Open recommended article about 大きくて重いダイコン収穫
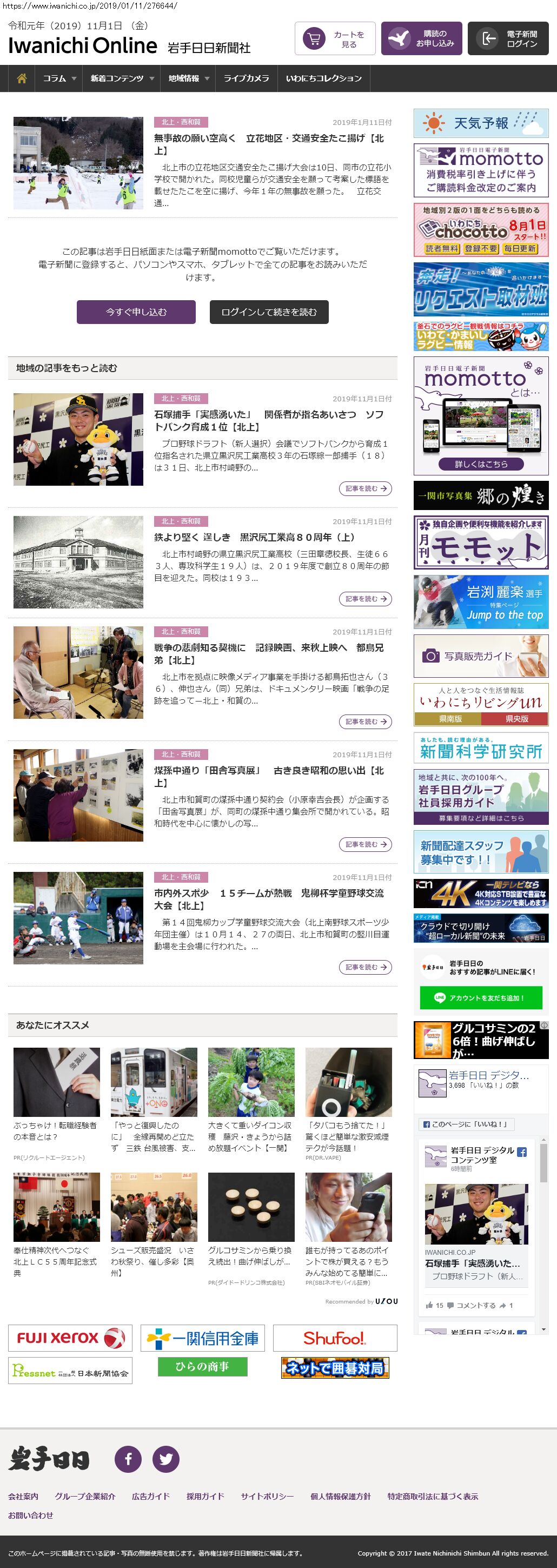 coord(251,1136)
